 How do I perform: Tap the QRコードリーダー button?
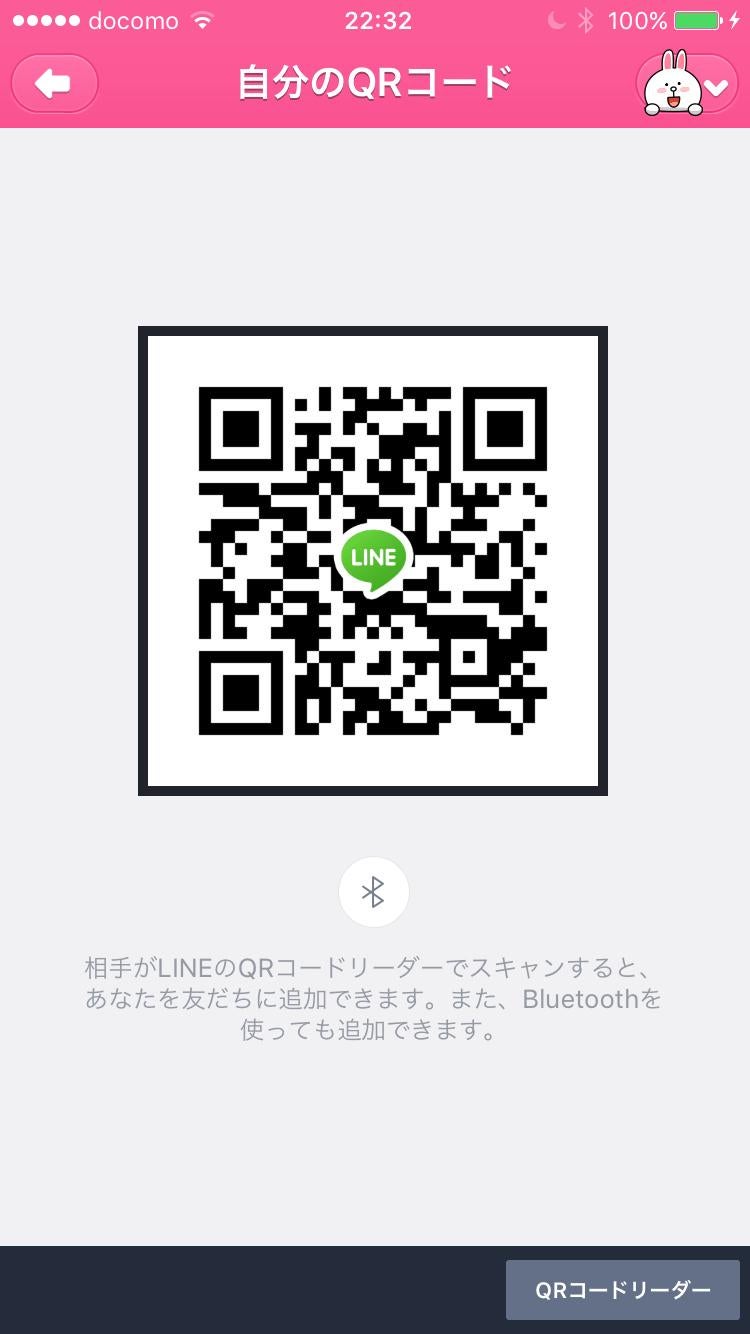(x=622, y=1289)
